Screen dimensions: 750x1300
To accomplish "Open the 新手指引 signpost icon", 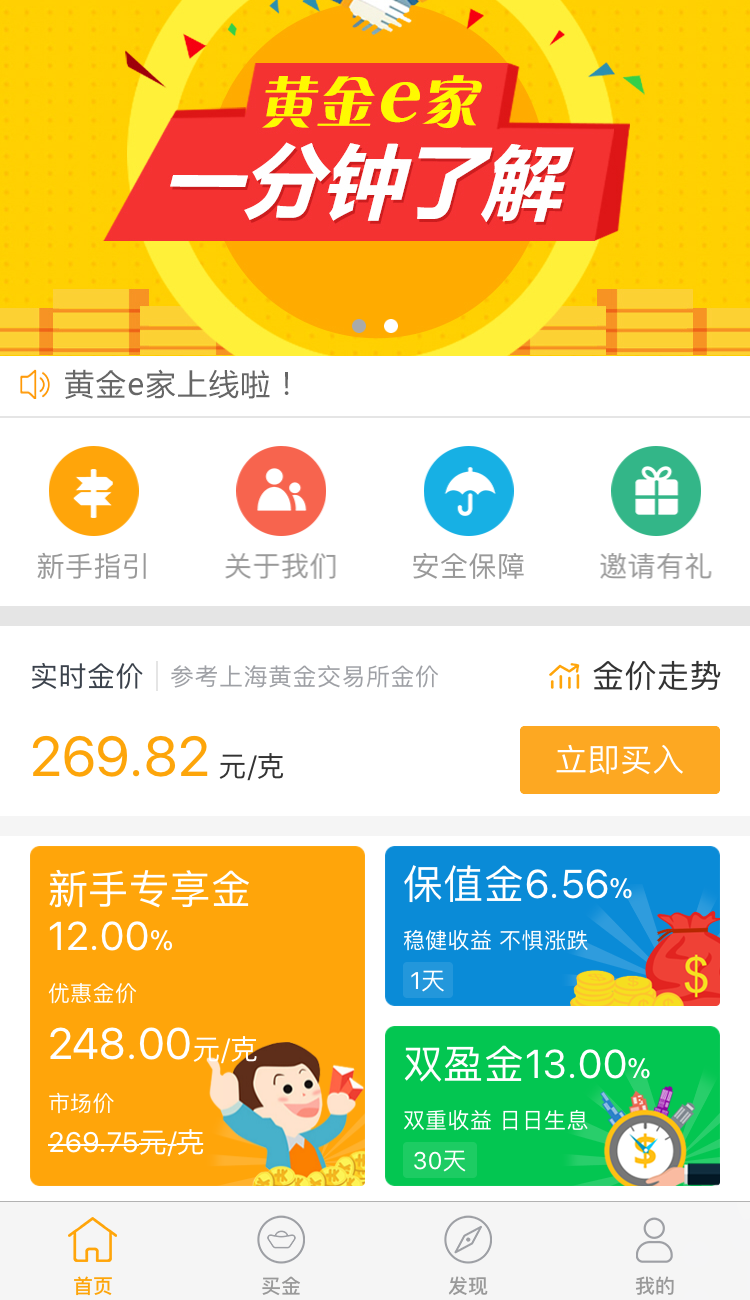I will [94, 491].
